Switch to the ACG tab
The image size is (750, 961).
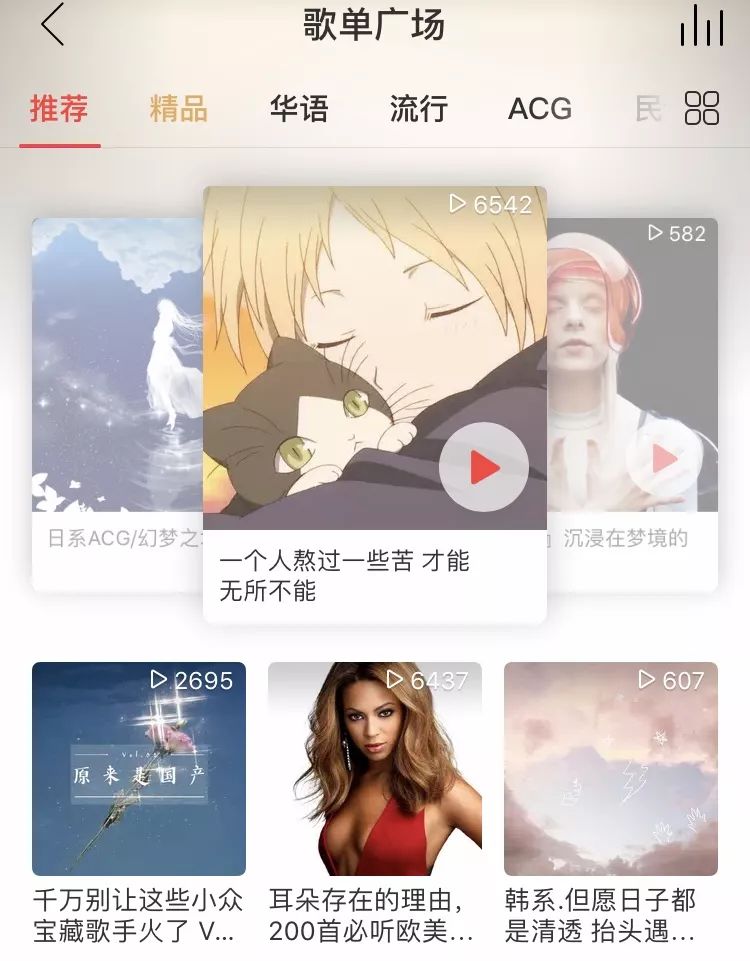(540, 109)
